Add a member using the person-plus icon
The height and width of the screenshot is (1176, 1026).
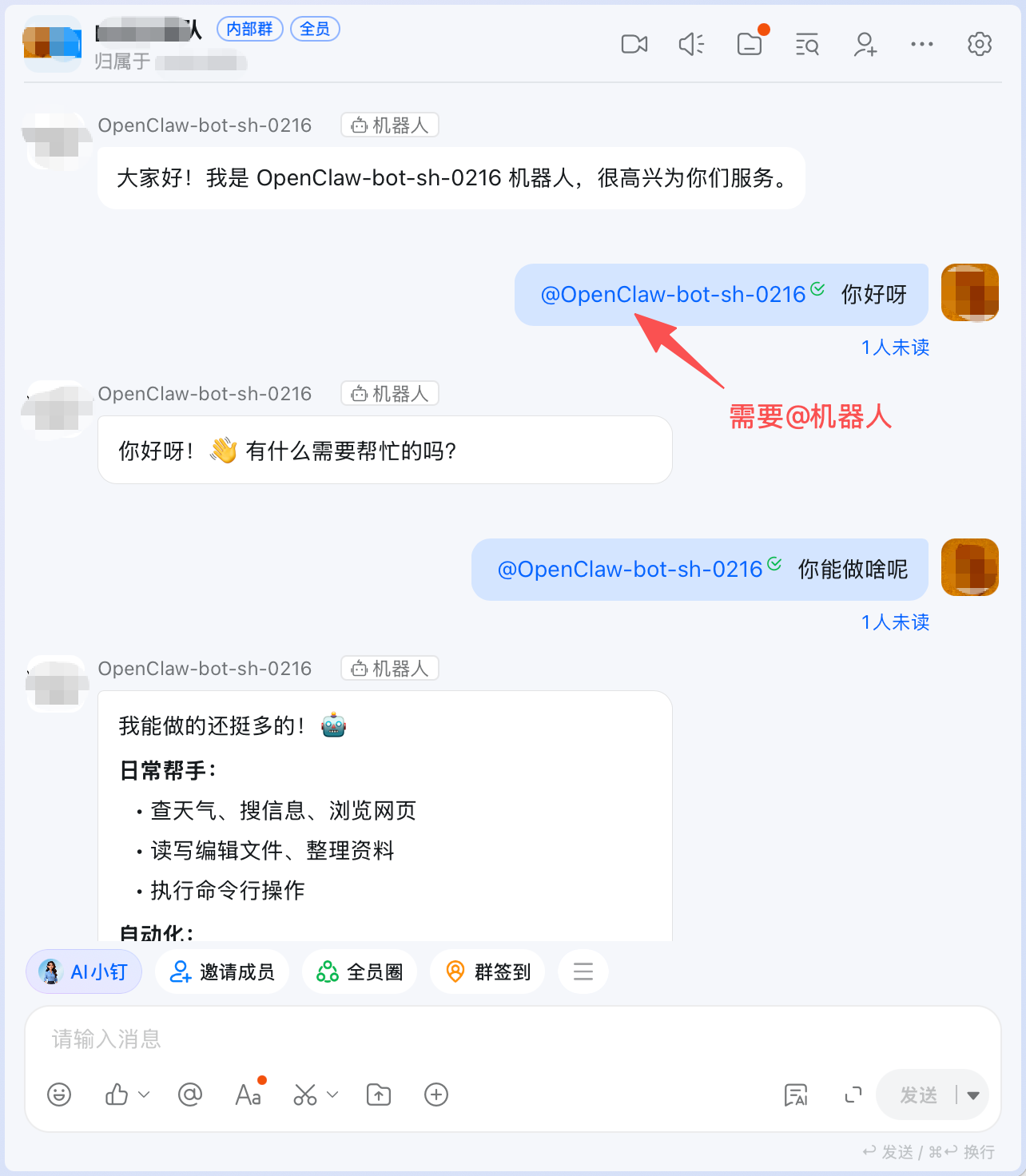pyautogui.click(x=865, y=45)
